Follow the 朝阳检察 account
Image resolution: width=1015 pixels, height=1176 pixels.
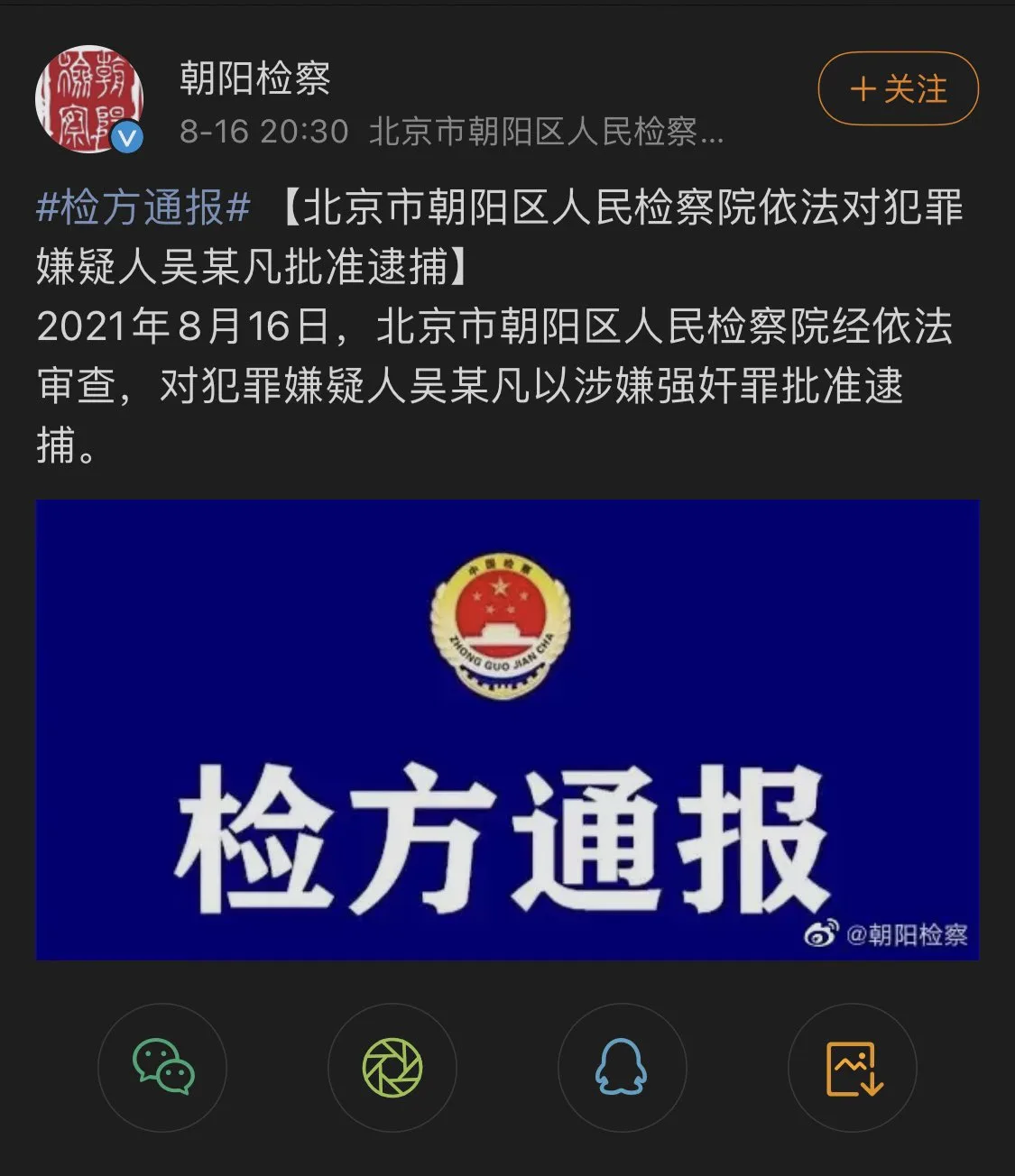point(898,88)
